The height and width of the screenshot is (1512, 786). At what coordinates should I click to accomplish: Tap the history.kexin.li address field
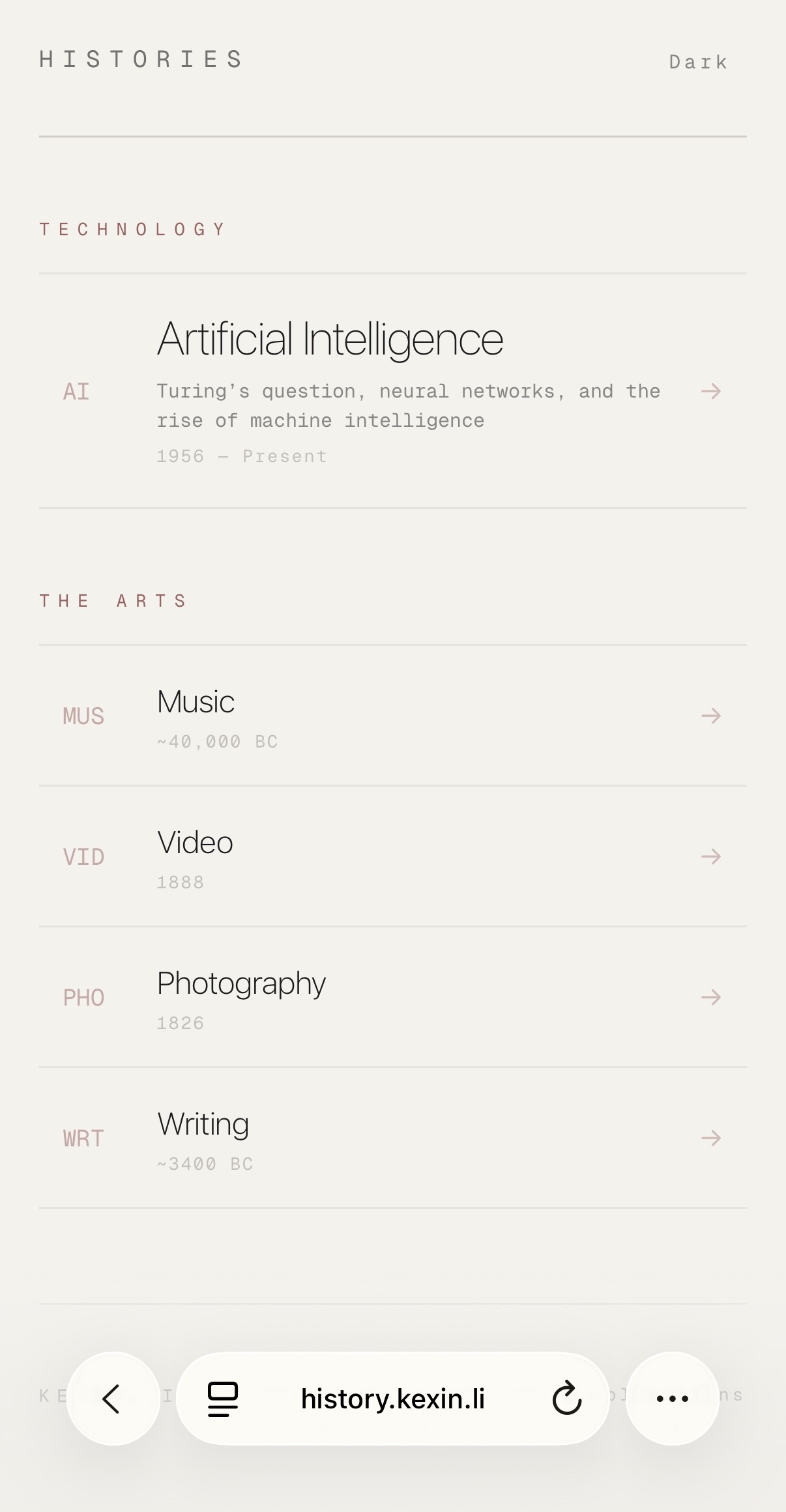pyautogui.click(x=392, y=1399)
